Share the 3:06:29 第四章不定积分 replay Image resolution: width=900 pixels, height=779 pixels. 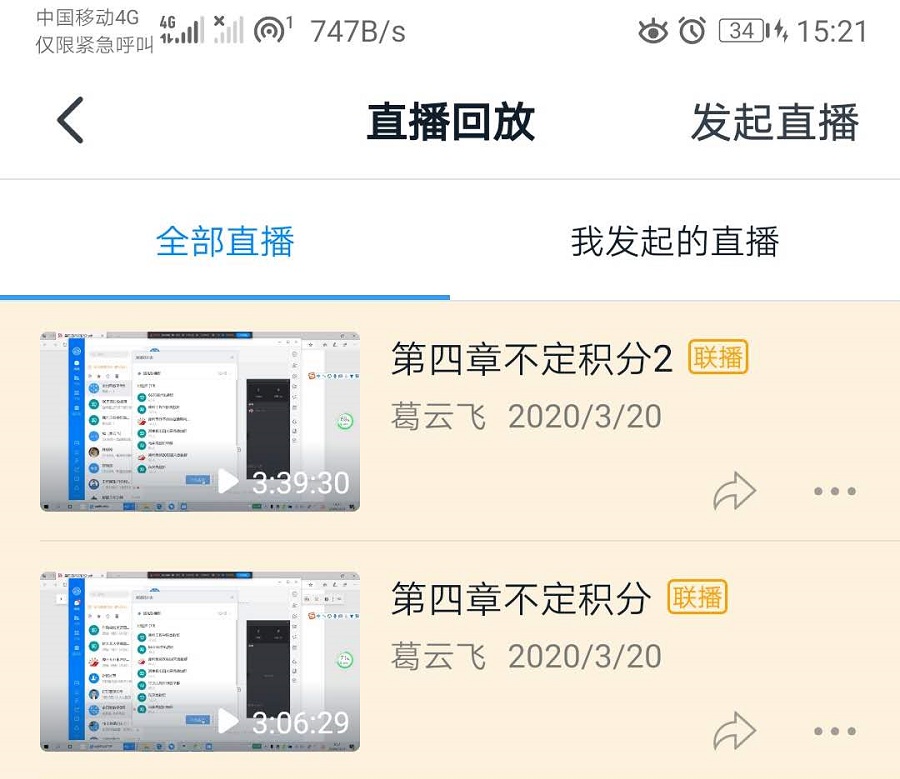click(734, 731)
